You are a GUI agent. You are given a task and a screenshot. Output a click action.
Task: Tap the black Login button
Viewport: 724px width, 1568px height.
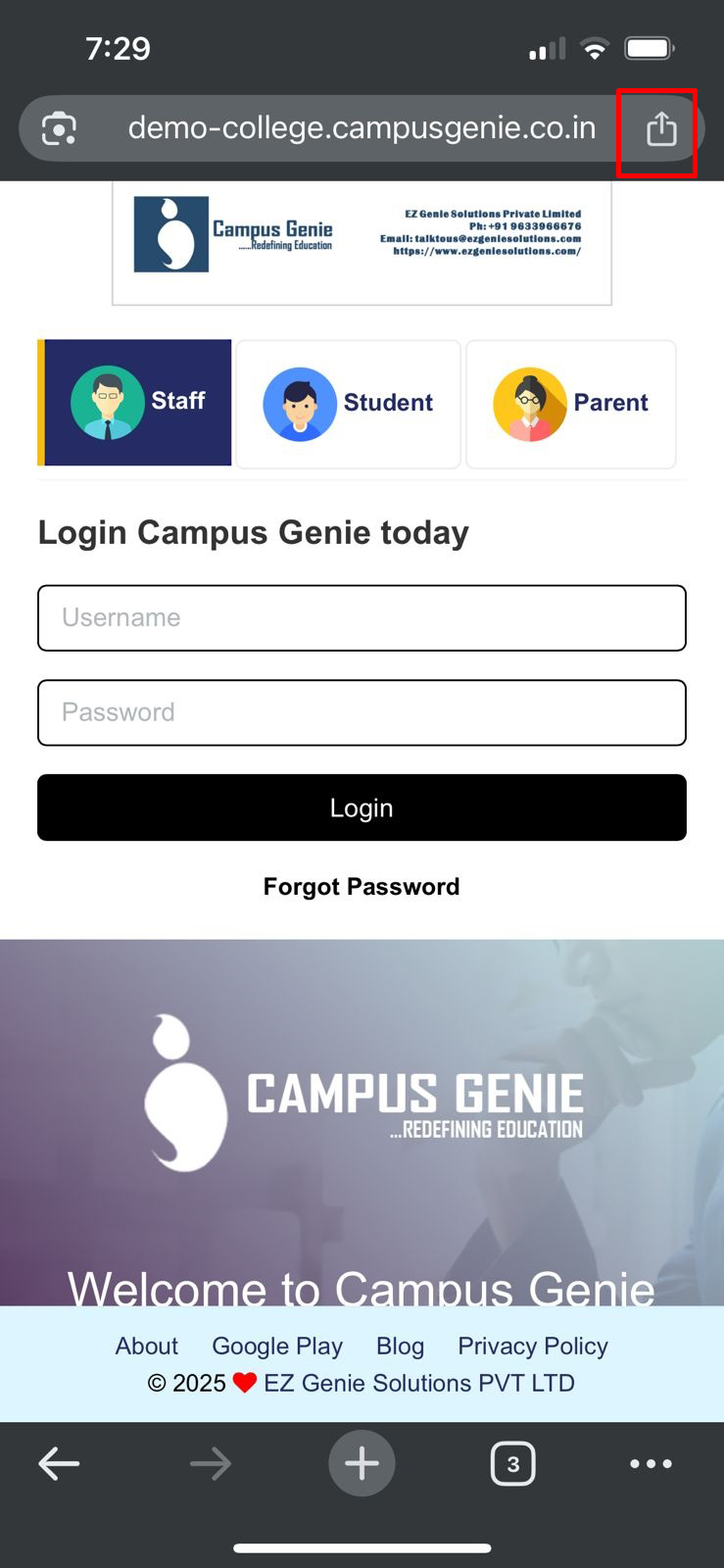pyautogui.click(x=362, y=808)
